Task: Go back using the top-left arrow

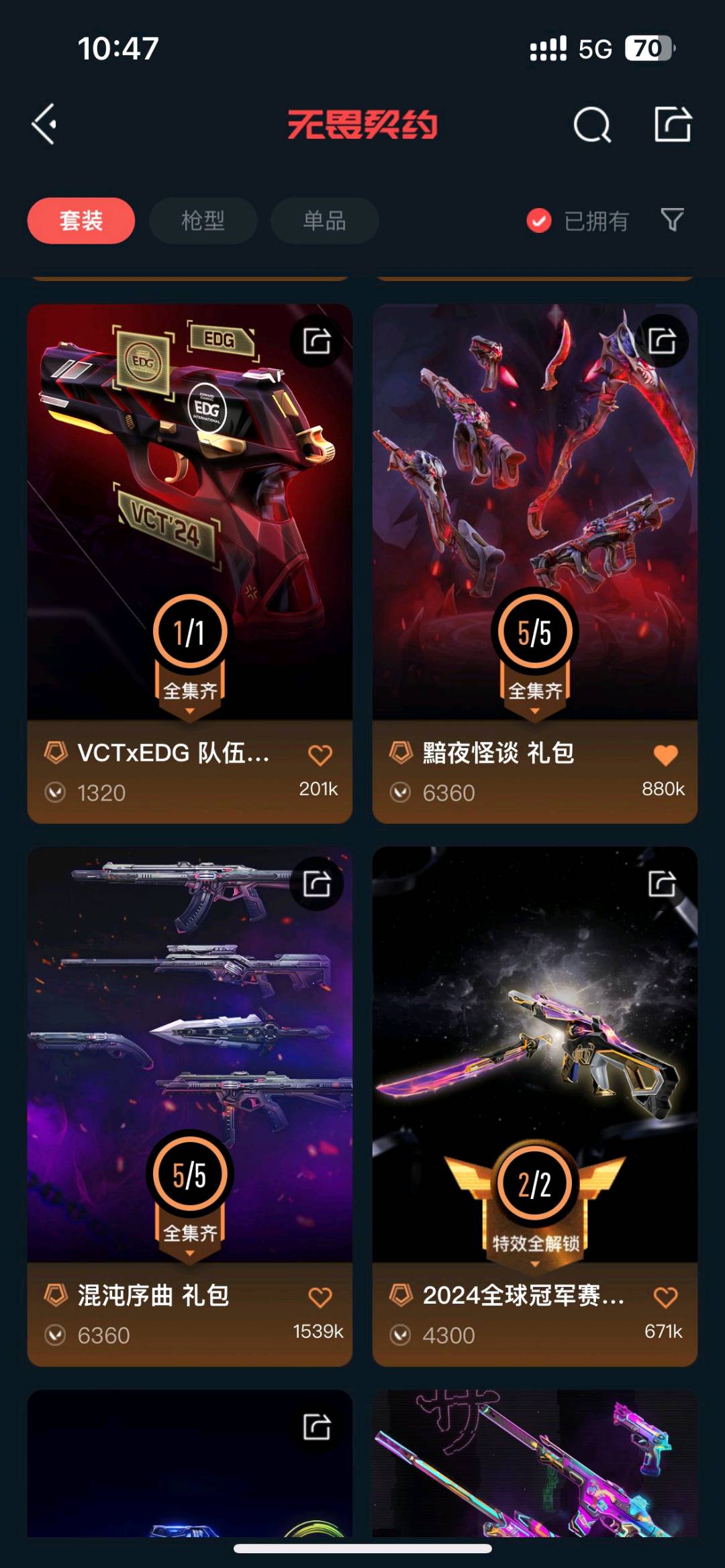Action: 44,124
